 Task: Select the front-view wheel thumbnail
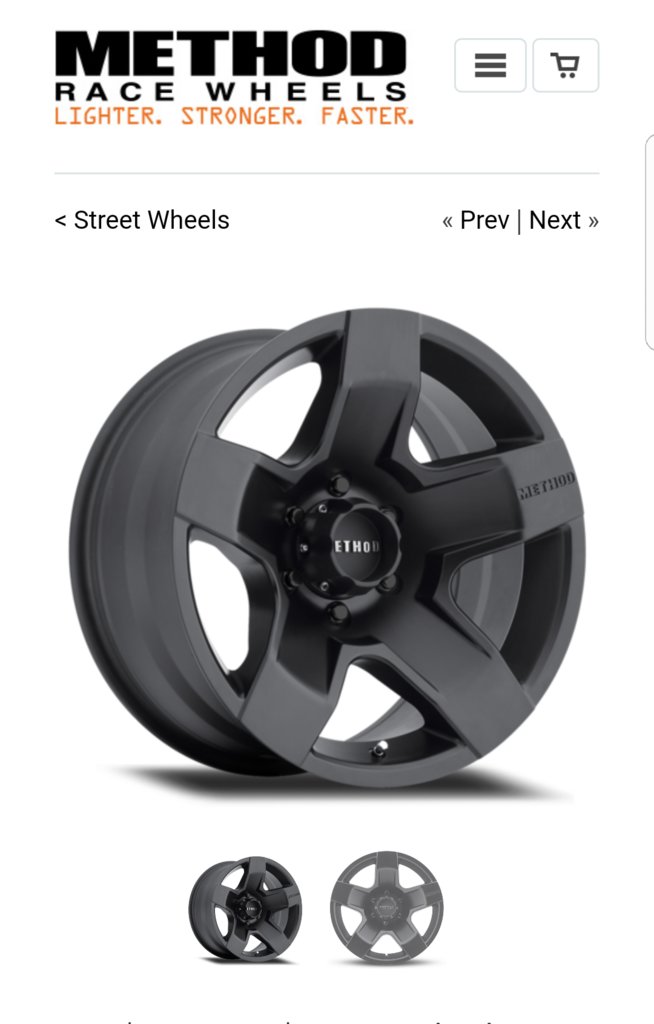tap(386, 908)
